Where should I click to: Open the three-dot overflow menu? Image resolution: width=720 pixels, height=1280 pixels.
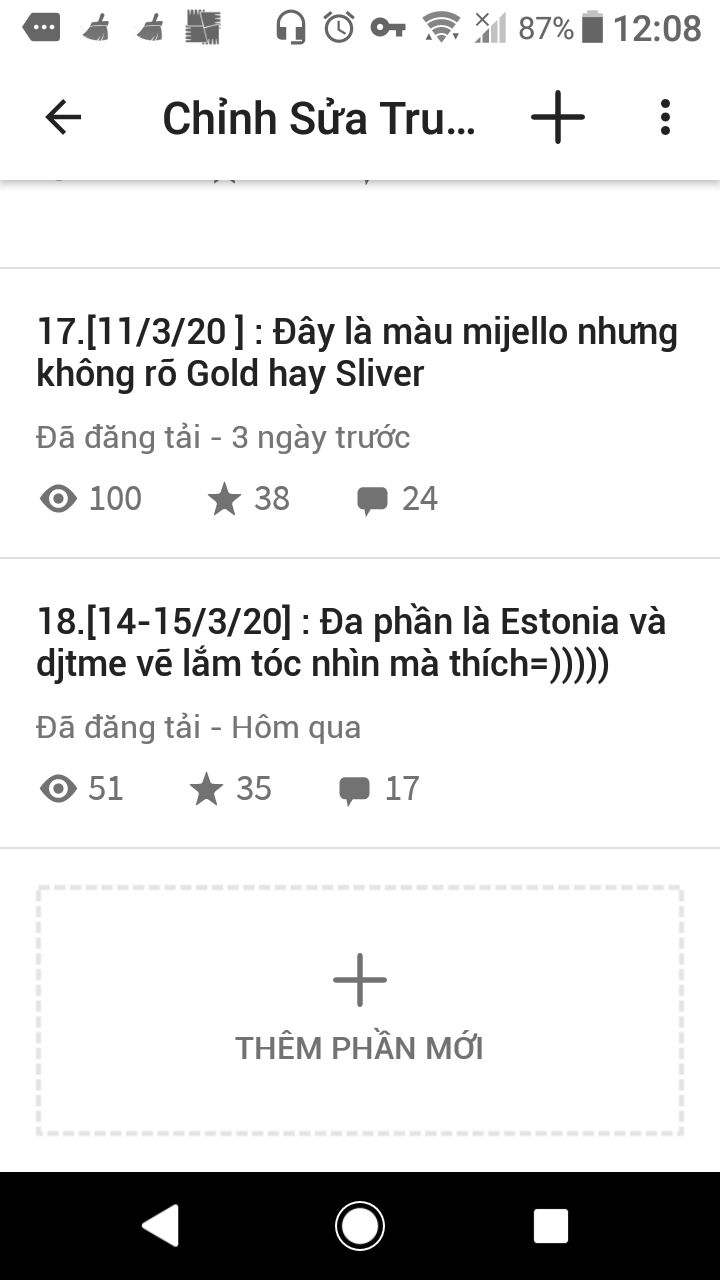[665, 118]
